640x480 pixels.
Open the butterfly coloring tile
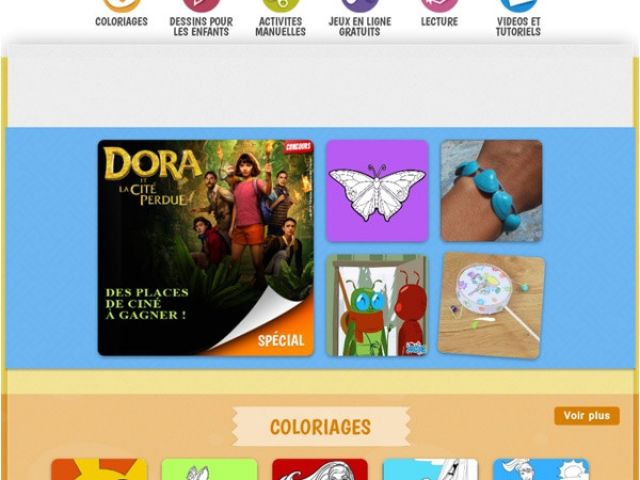tap(377, 191)
